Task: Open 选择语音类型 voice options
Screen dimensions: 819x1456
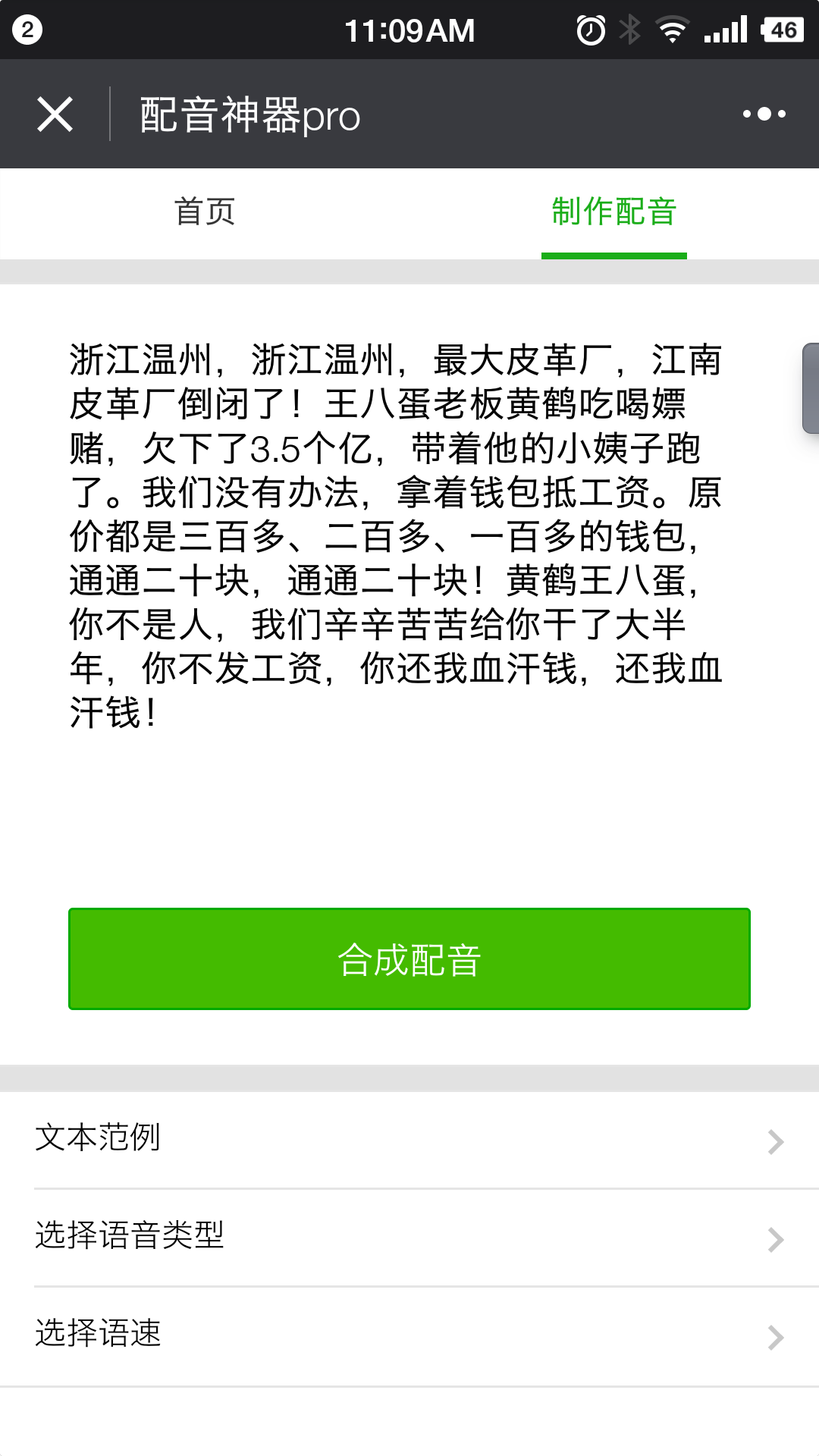Action: click(409, 1237)
